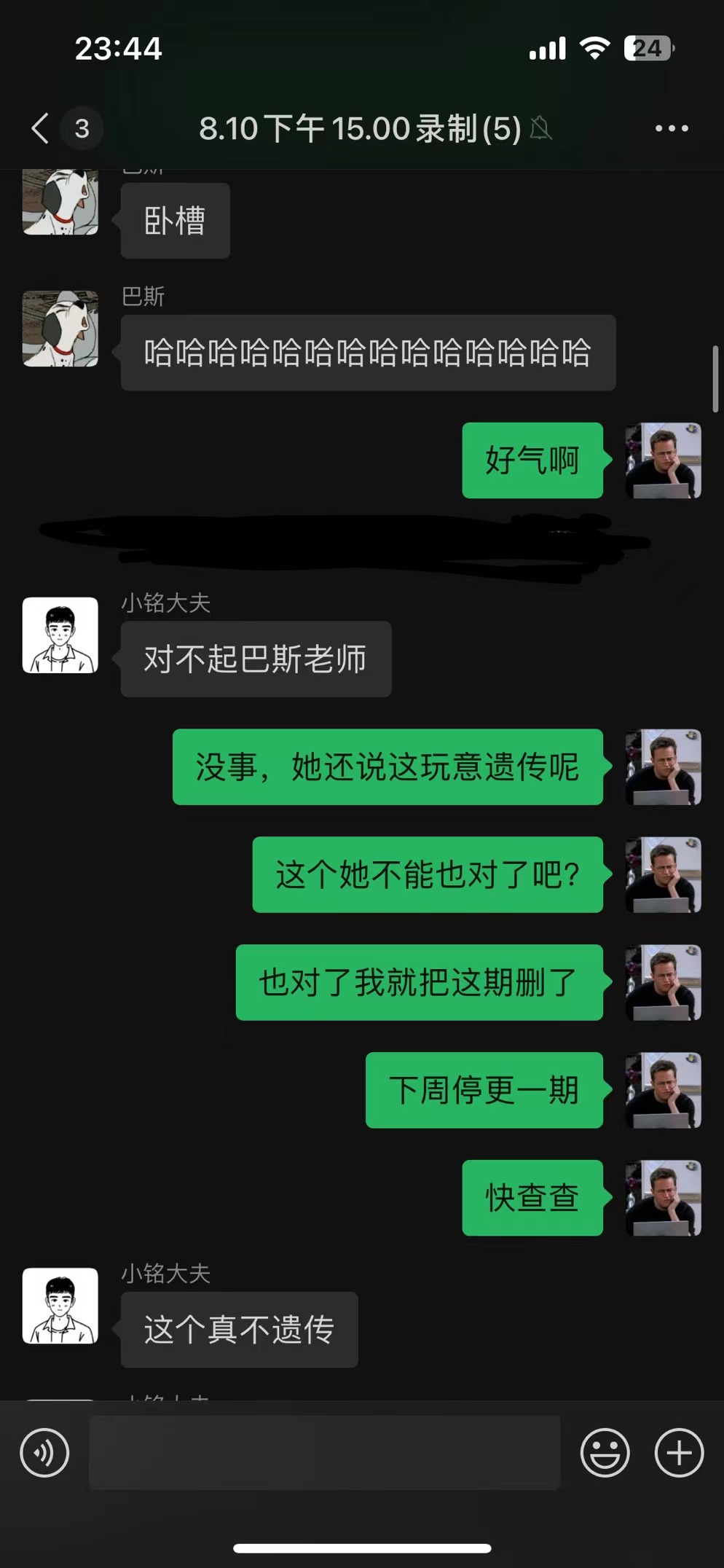Viewport: 724px width, 1568px height.
Task: Tap the message text field
Action: pos(324,1452)
